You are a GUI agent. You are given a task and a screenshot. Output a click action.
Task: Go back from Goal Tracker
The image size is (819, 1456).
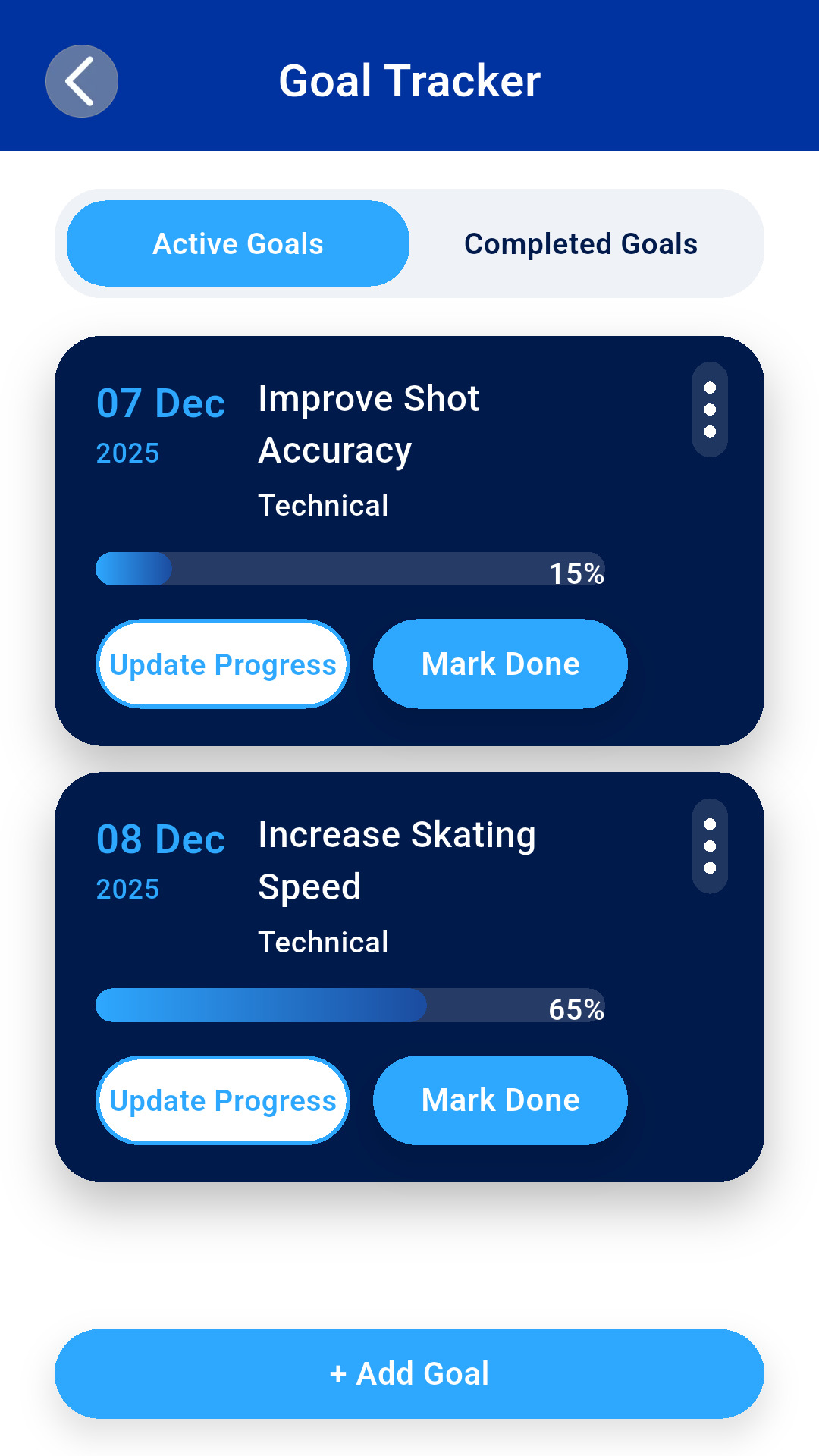[82, 81]
